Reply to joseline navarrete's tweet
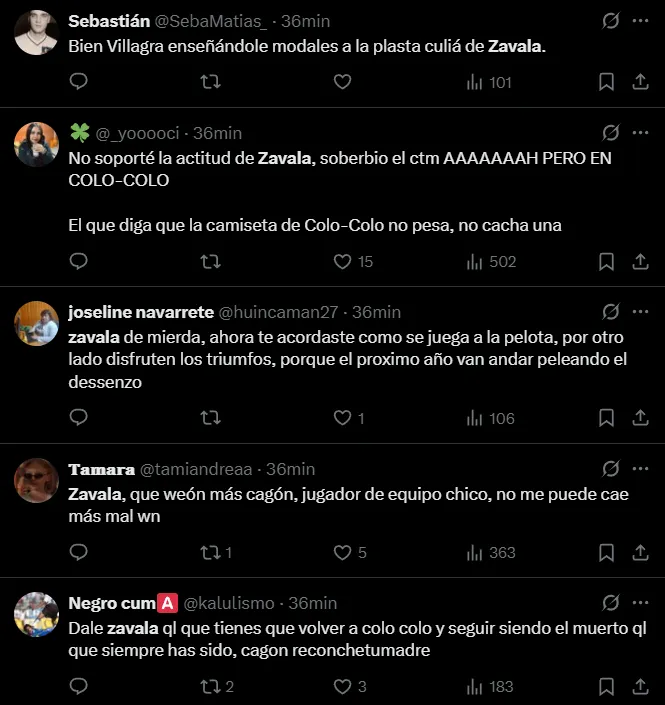The width and height of the screenshot is (665, 705). coord(79,418)
